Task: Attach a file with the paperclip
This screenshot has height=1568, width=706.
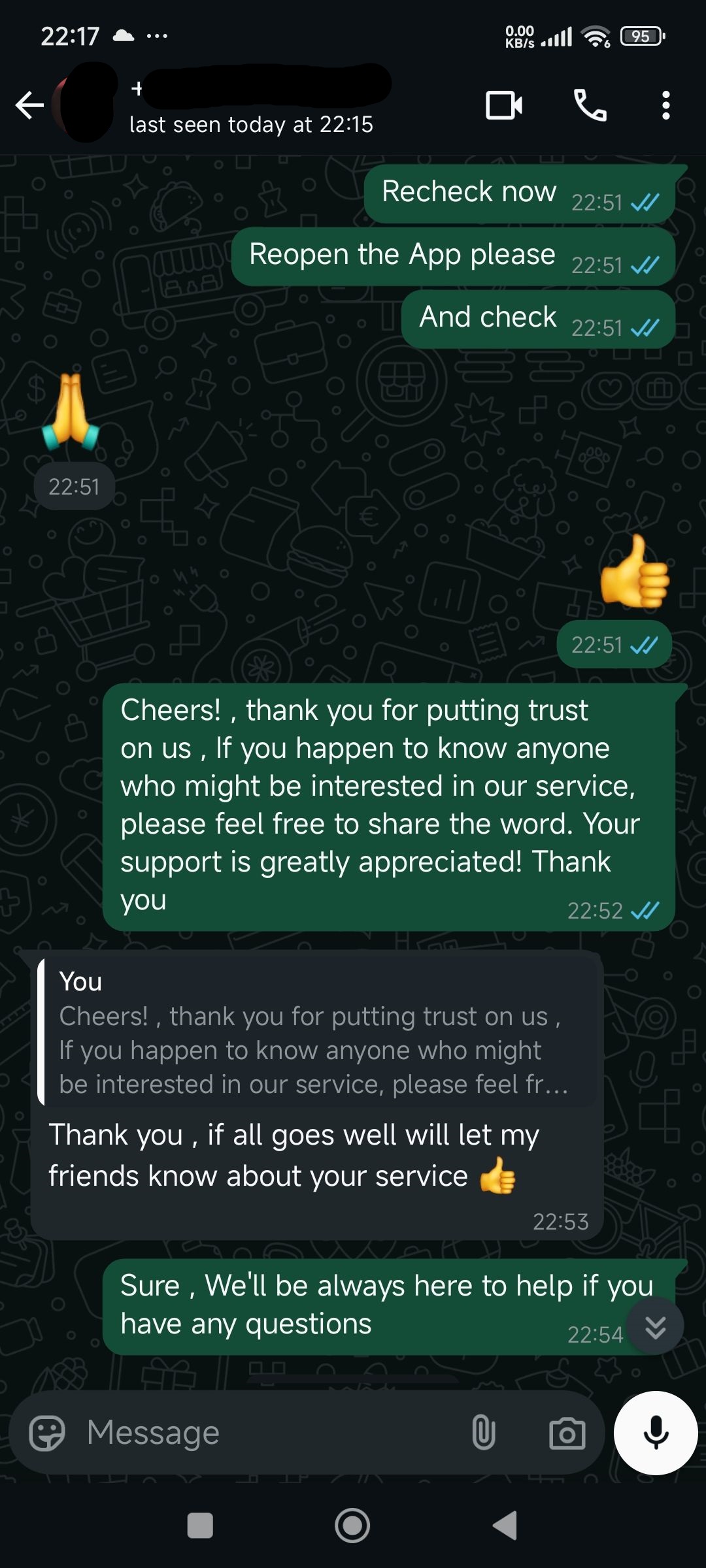Action: click(483, 1433)
